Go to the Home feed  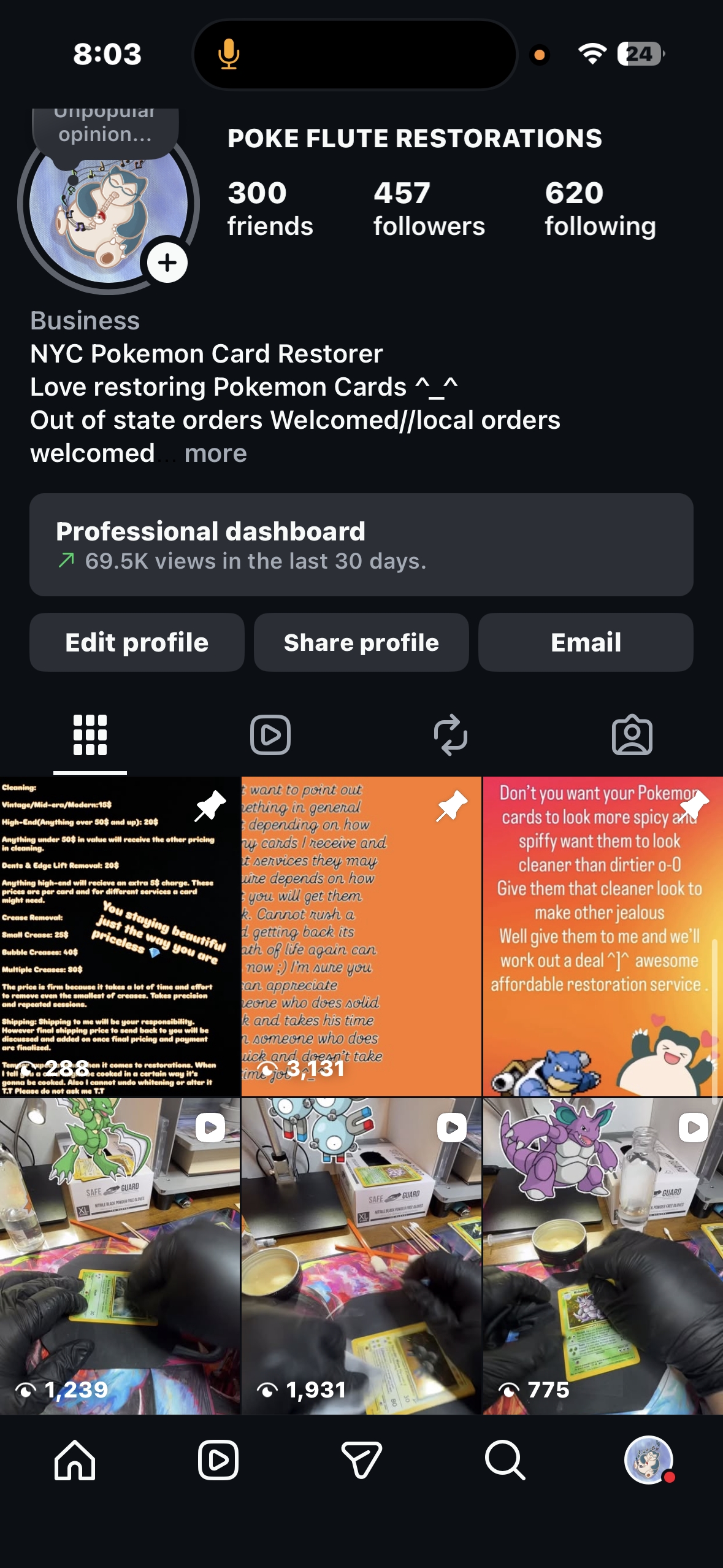click(x=75, y=1461)
